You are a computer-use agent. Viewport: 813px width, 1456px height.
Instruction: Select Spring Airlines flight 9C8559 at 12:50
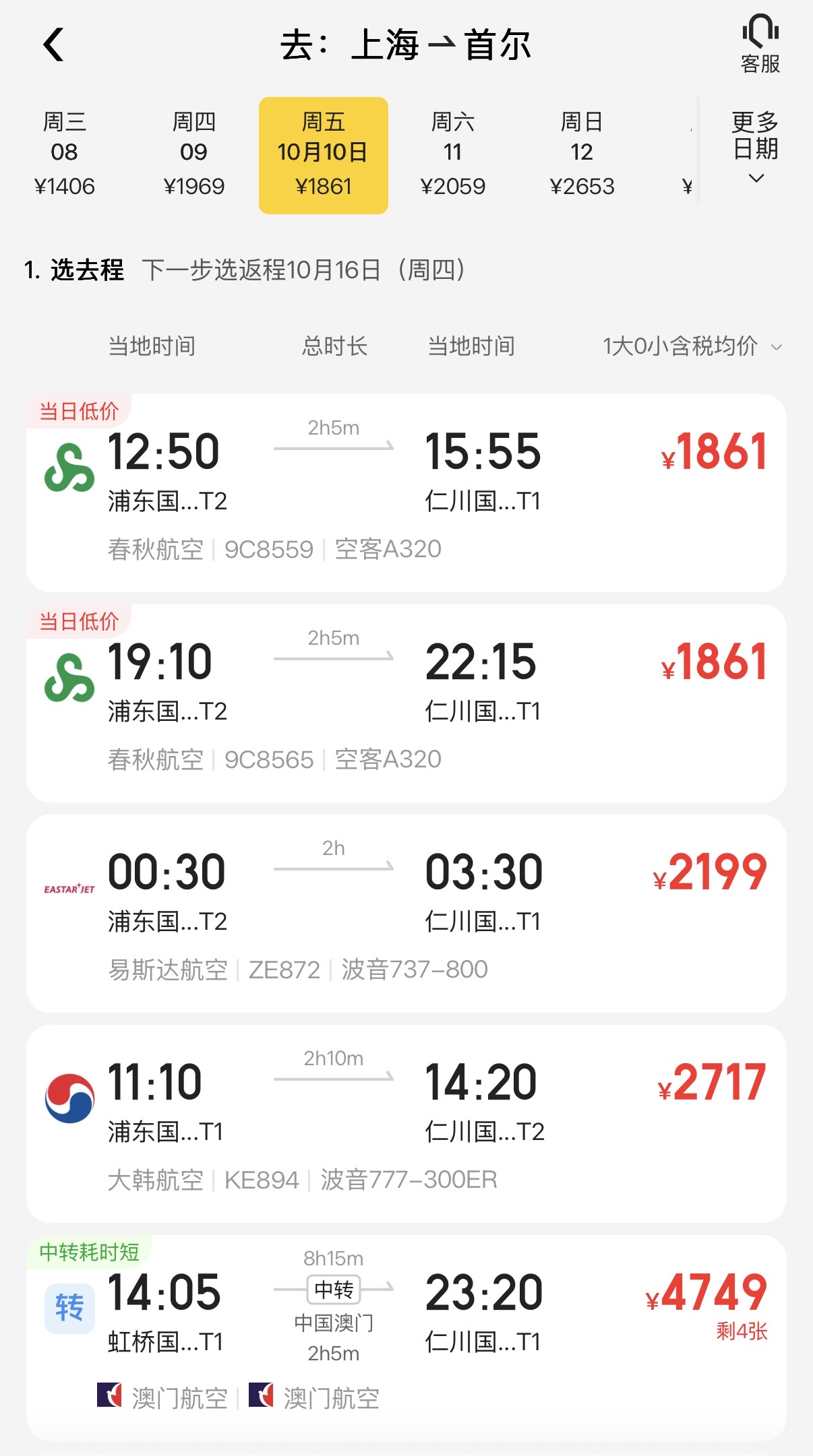406,493
